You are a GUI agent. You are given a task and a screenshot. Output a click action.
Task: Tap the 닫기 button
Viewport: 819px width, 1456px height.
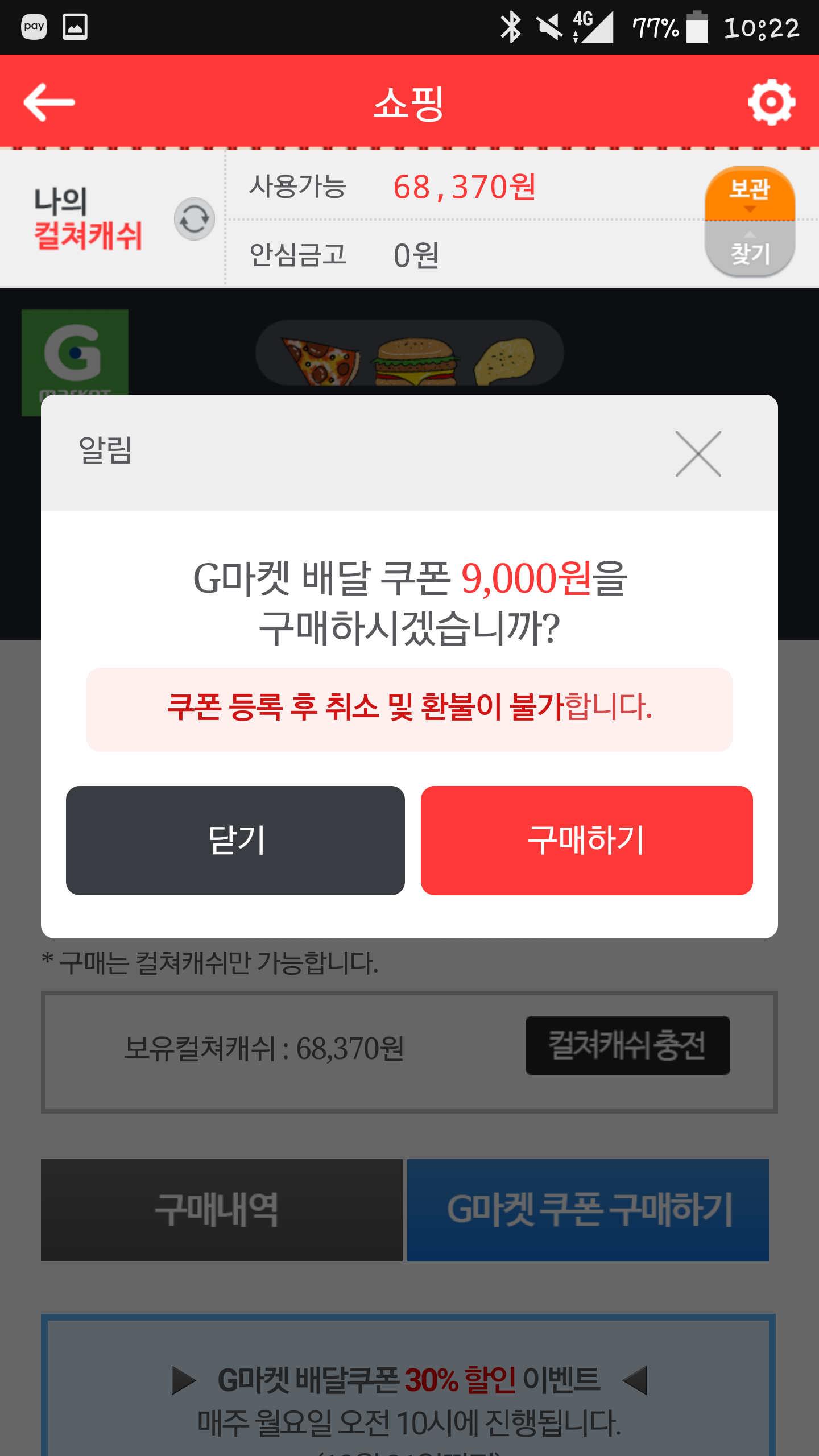(235, 840)
